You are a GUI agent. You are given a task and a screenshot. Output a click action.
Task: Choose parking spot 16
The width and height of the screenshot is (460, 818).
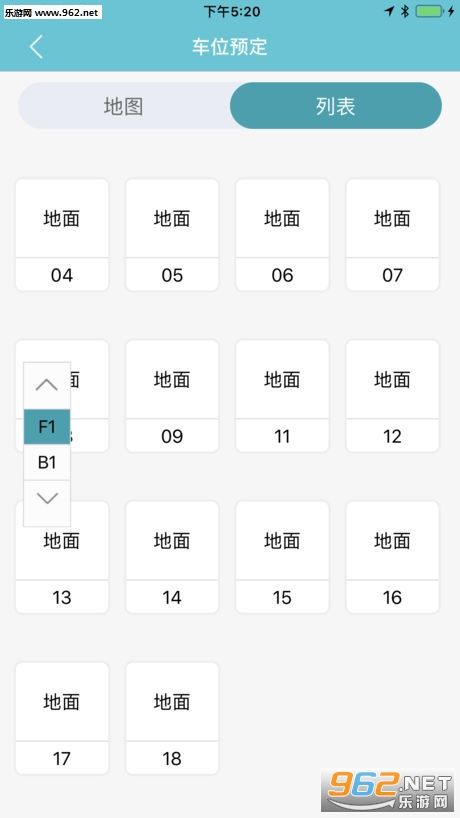(393, 557)
